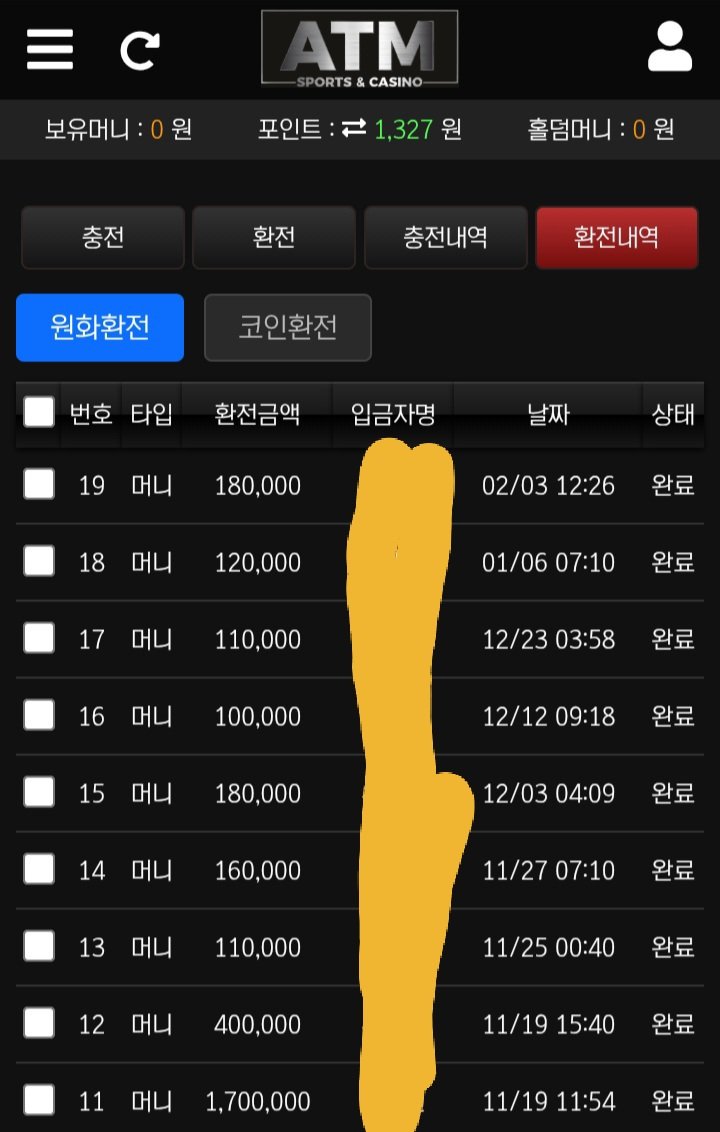This screenshot has height=1132, width=720.
Task: Select row 15 with its checkbox
Action: coord(39,792)
